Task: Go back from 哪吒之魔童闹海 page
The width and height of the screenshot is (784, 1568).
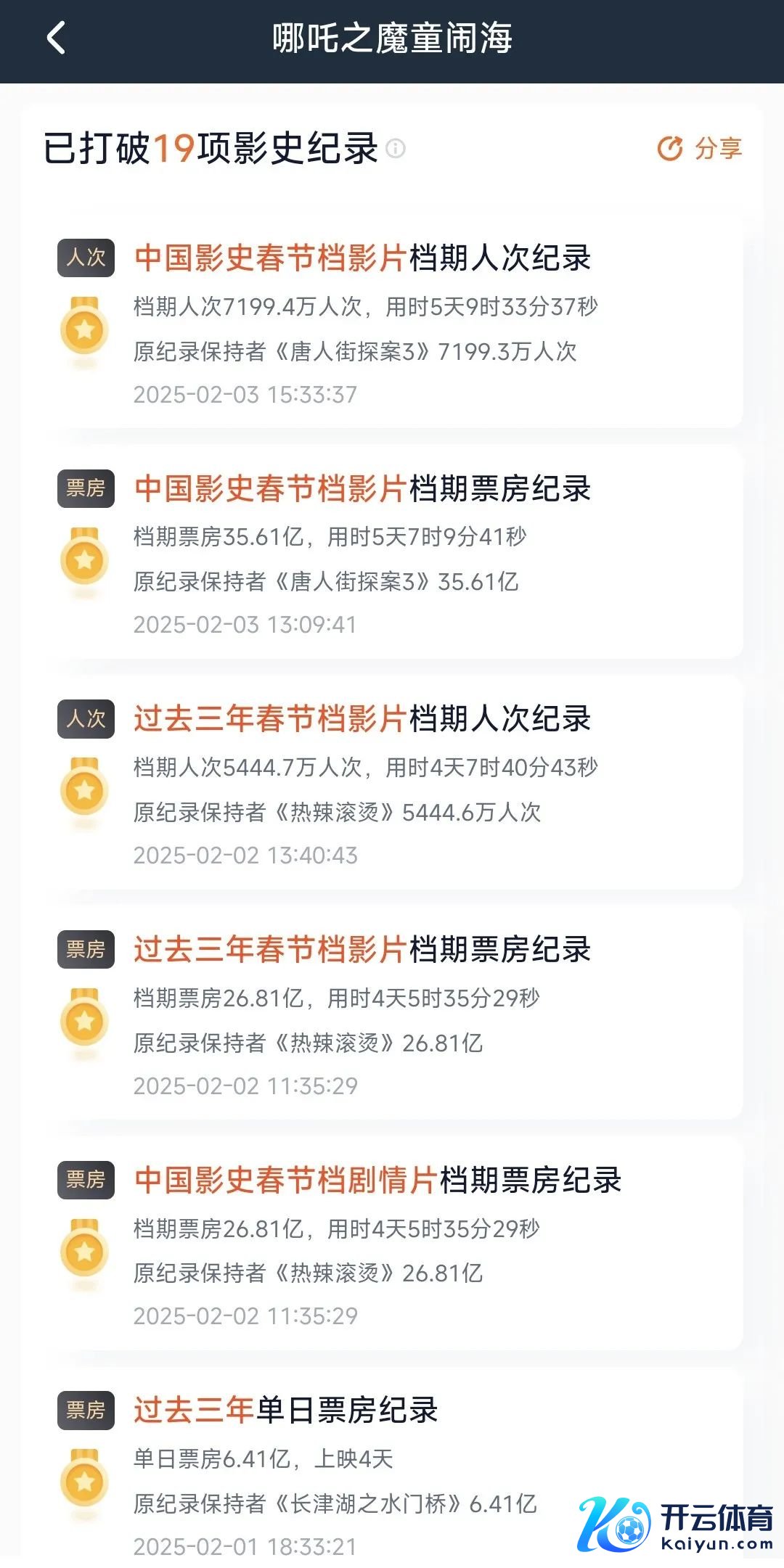Action: coord(56,38)
